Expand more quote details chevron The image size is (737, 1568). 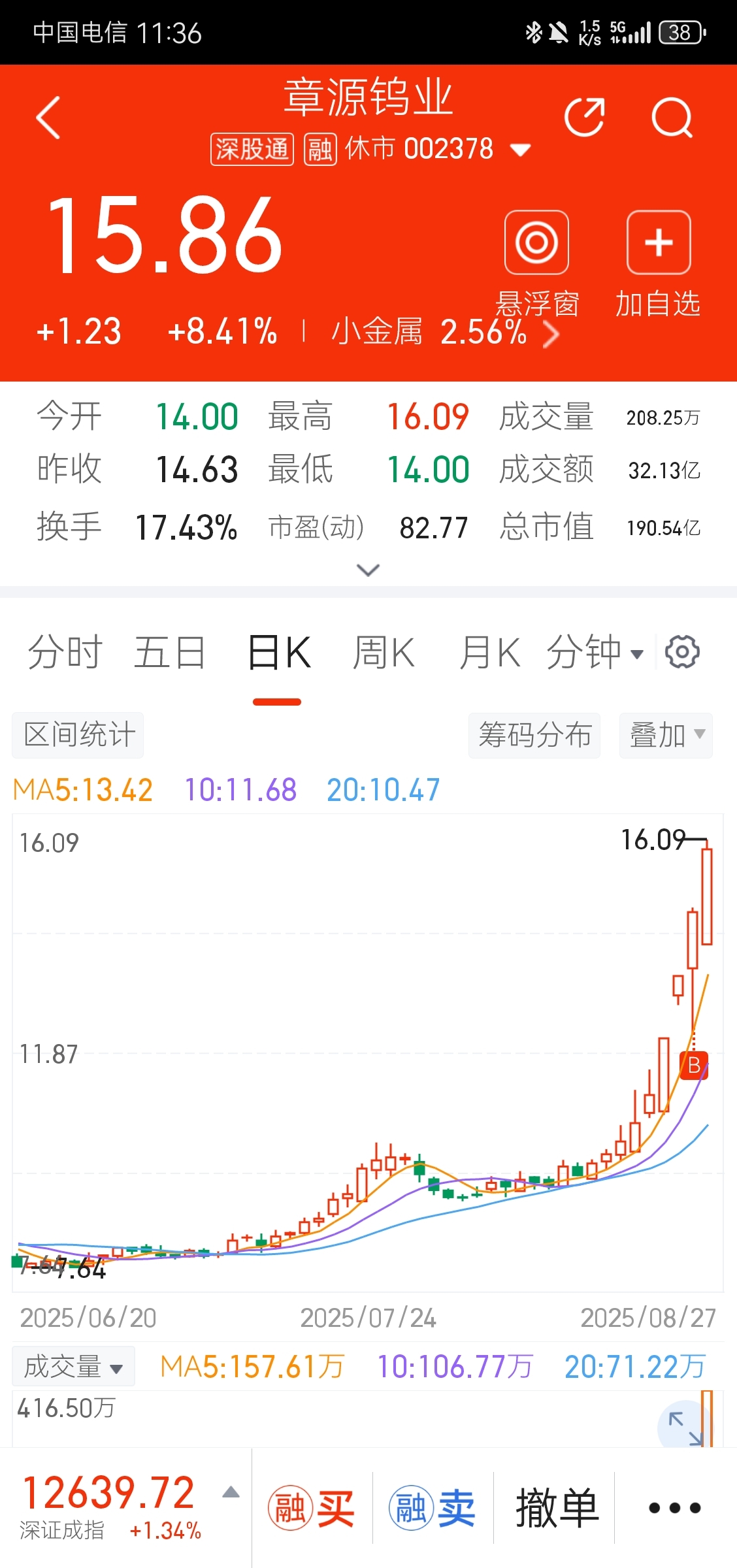coord(368,570)
